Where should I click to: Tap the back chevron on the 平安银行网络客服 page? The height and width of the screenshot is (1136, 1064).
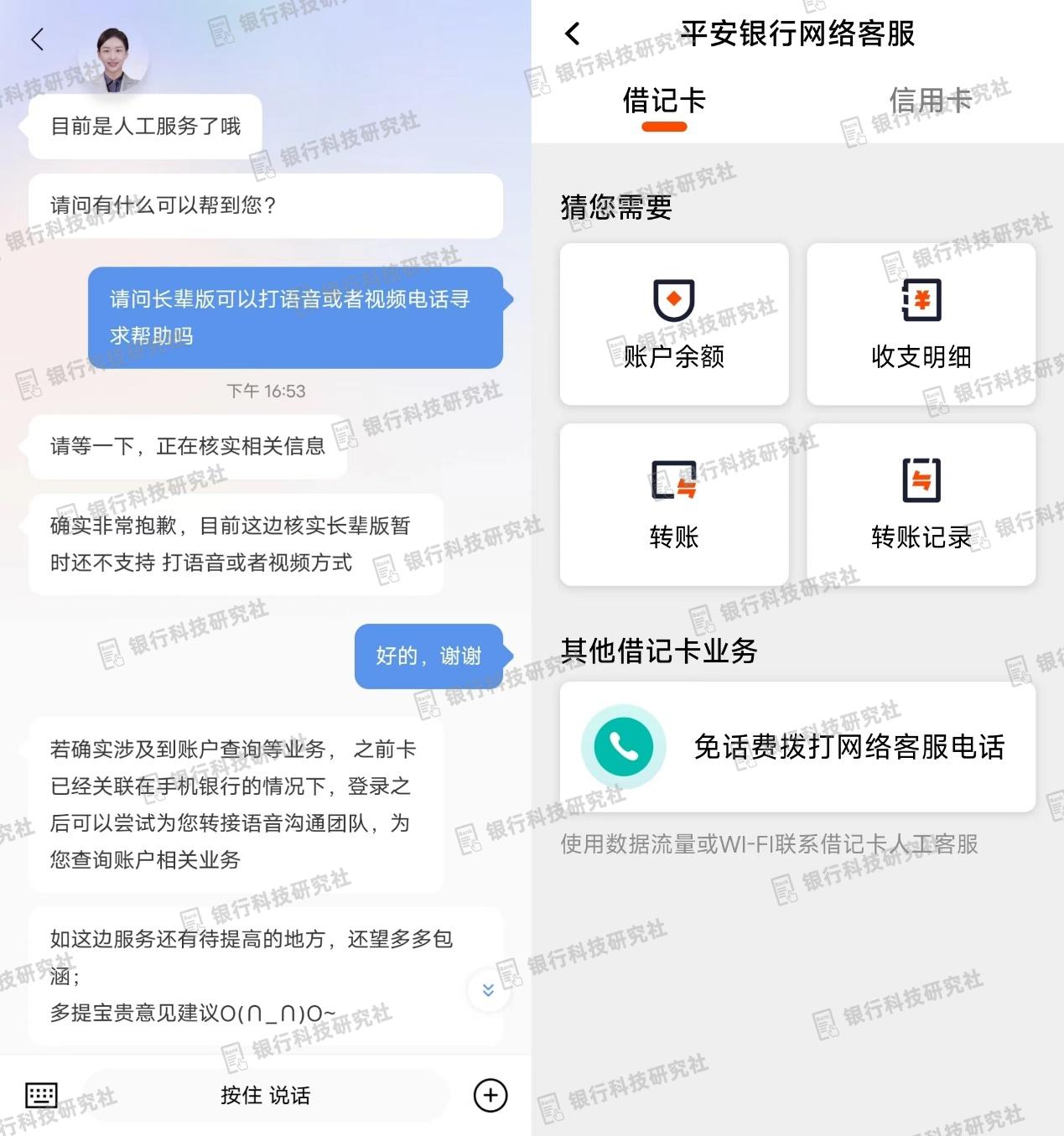[573, 34]
